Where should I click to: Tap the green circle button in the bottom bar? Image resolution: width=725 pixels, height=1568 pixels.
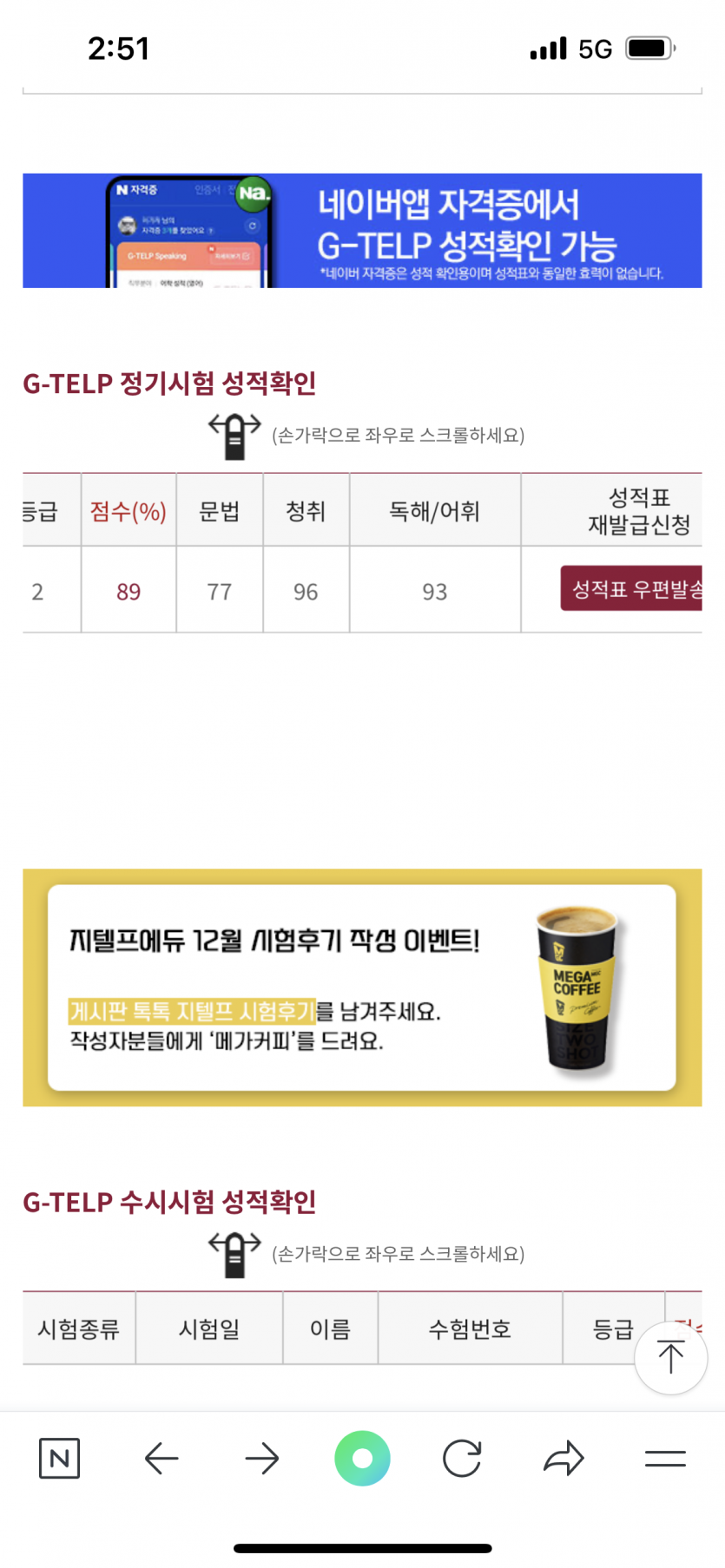point(362,1459)
